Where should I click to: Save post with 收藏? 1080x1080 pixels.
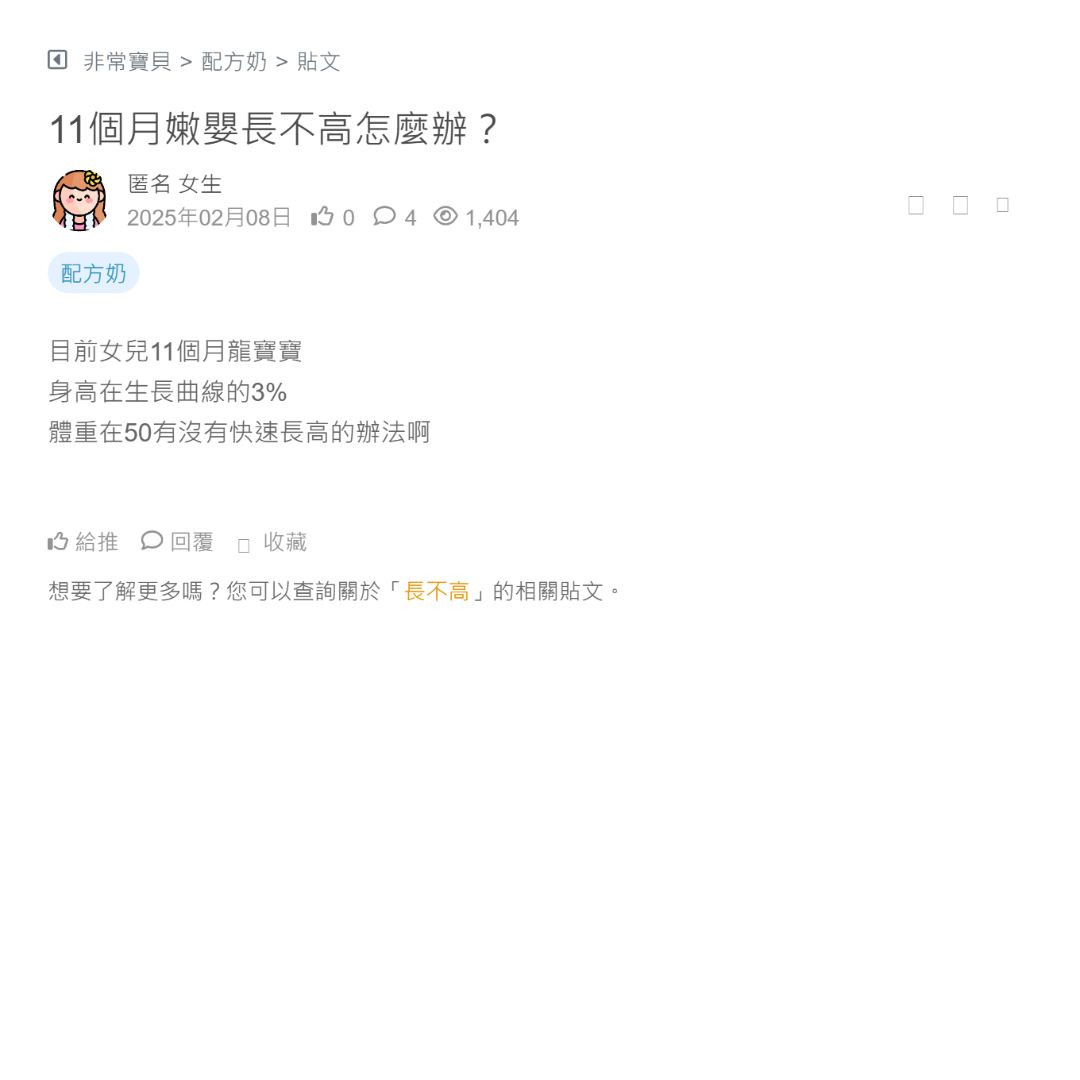click(273, 543)
